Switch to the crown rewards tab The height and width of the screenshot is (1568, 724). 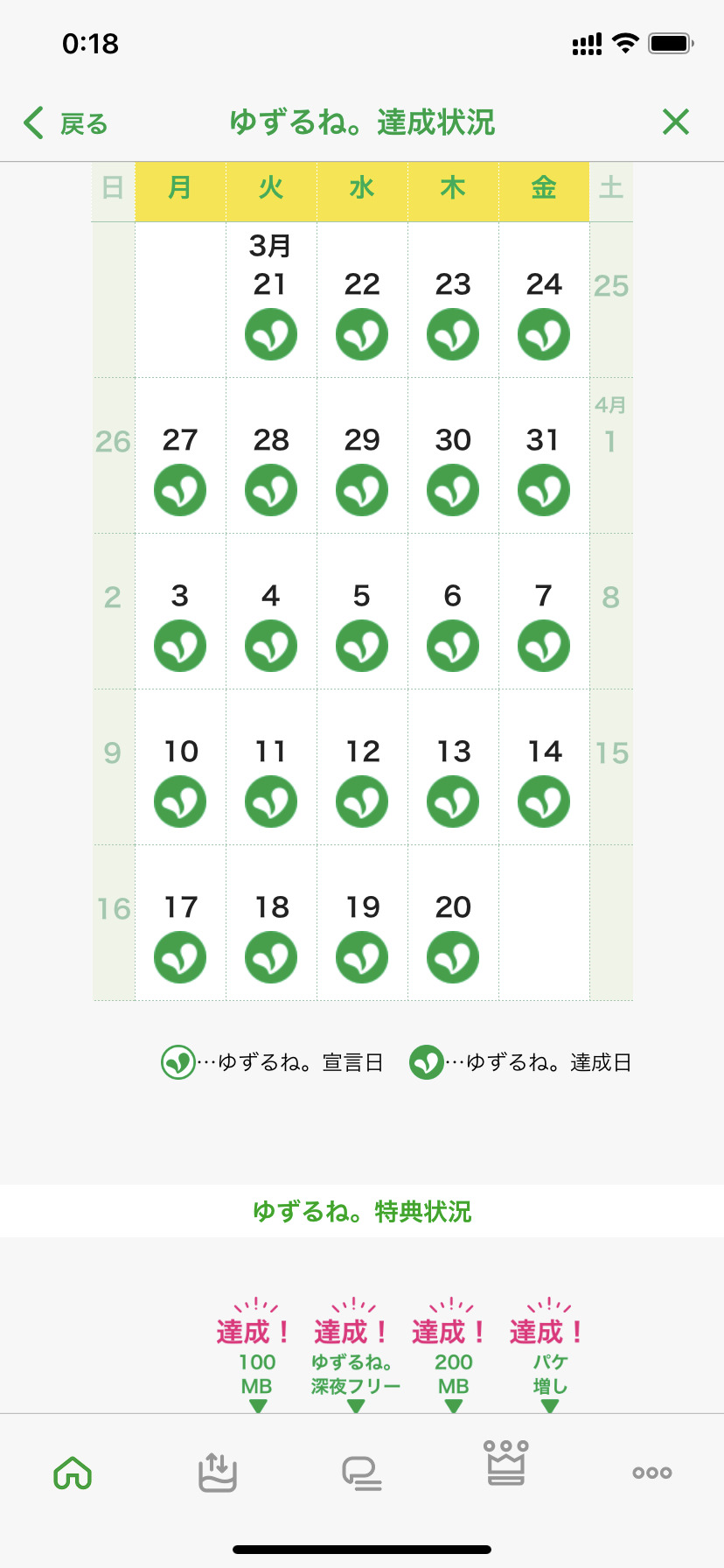point(506,1463)
